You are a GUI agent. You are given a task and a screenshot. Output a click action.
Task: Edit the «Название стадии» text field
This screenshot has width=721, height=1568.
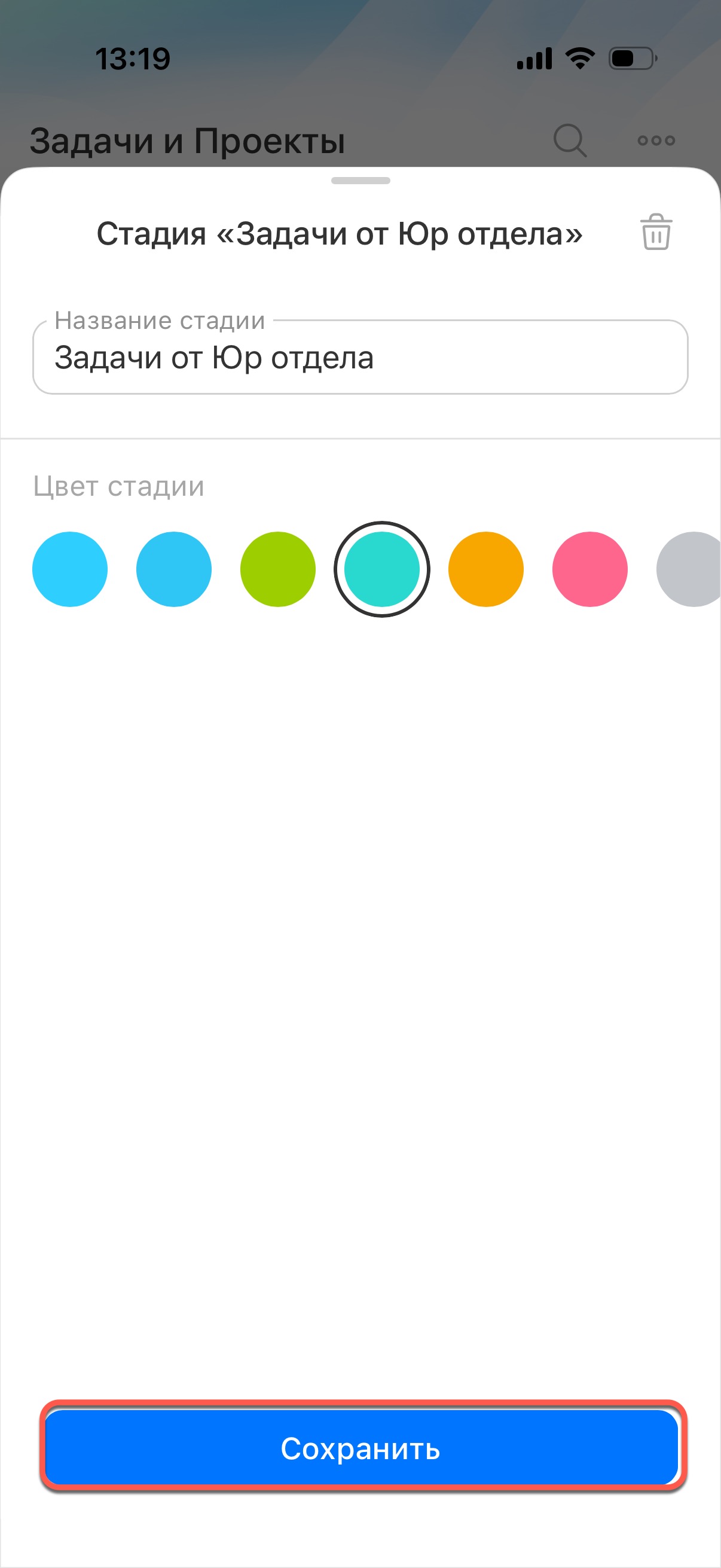[360, 358]
